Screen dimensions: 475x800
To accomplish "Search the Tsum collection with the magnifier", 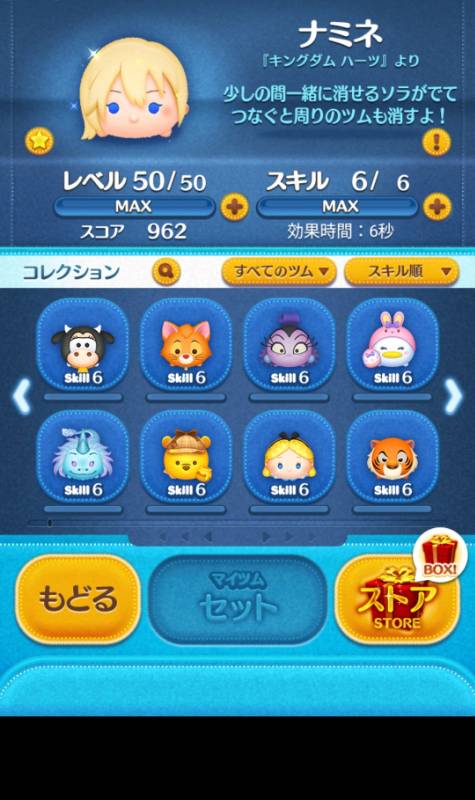I will (166, 271).
